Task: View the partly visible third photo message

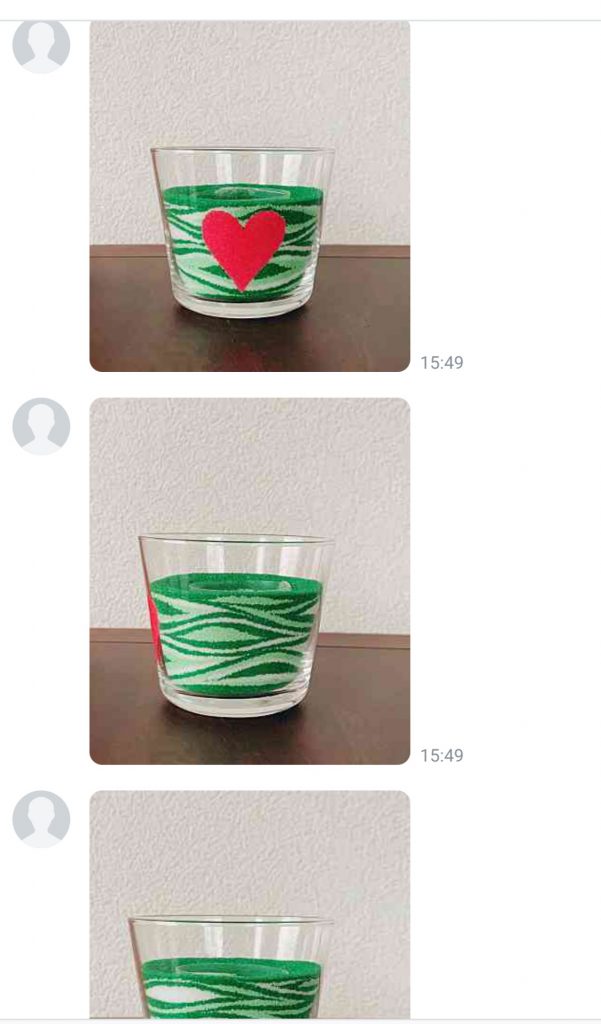Action: pyautogui.click(x=250, y=904)
